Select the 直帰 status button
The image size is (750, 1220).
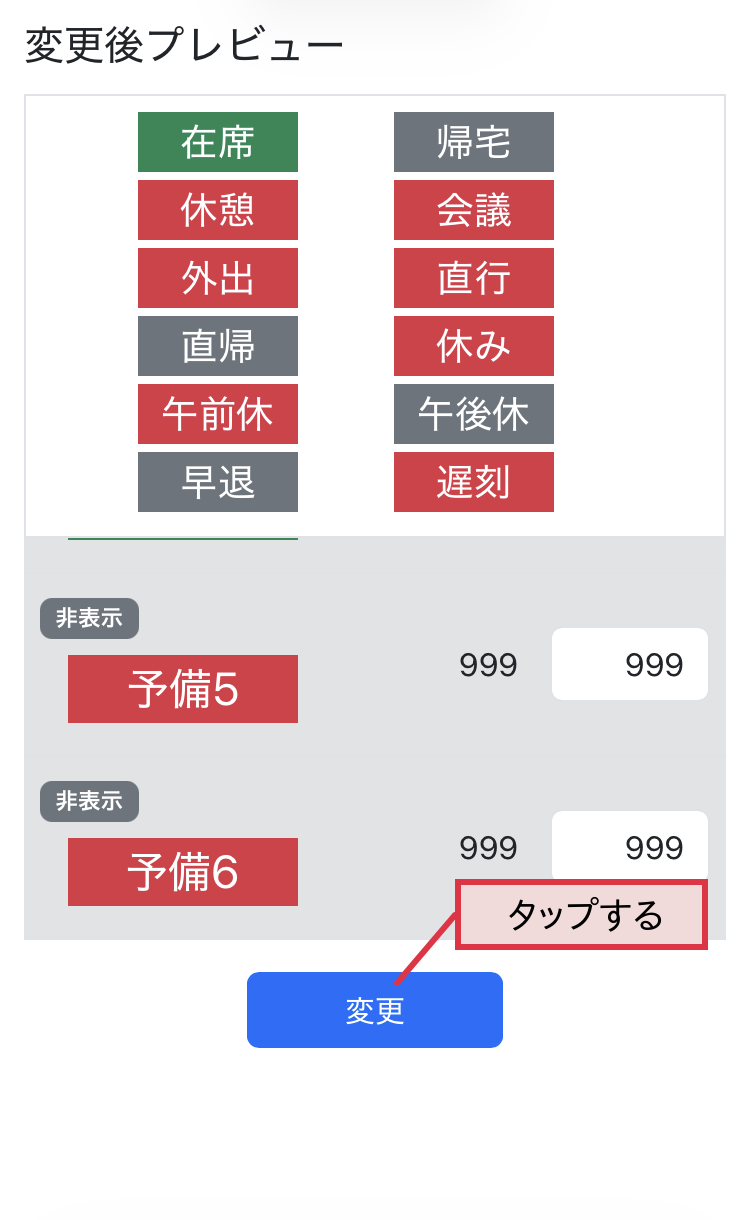[217, 346]
